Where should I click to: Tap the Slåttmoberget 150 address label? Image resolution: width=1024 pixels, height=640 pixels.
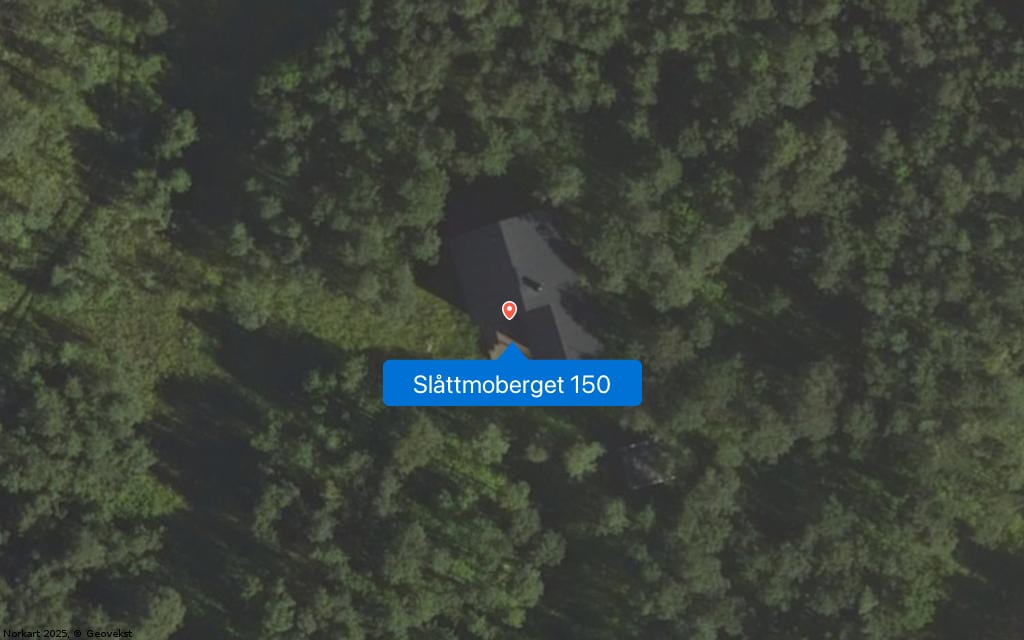coord(512,384)
